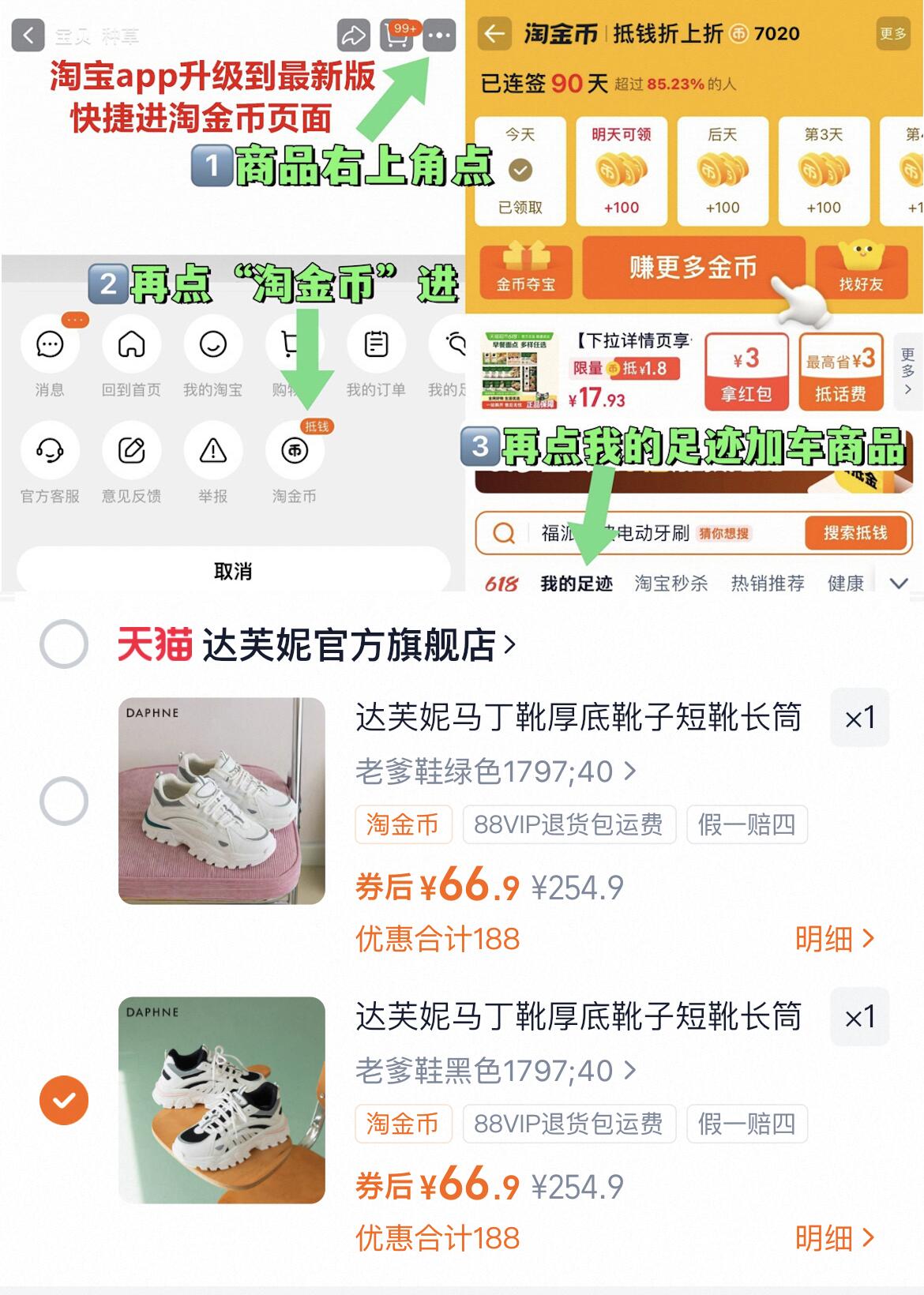The height and width of the screenshot is (1295, 924).
Task: Click the '...' more options icon
Action: click(440, 35)
